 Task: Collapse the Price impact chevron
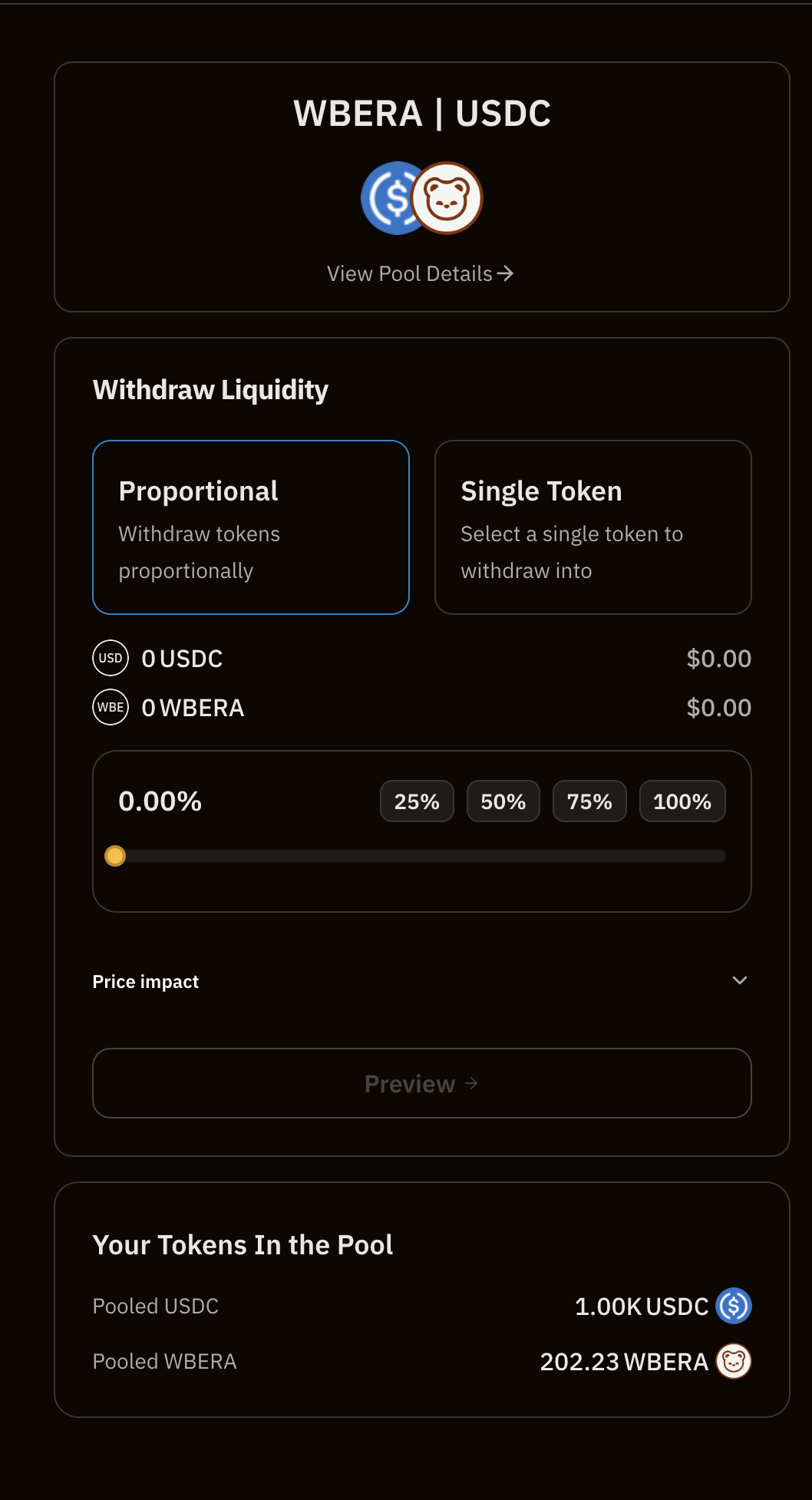739,980
